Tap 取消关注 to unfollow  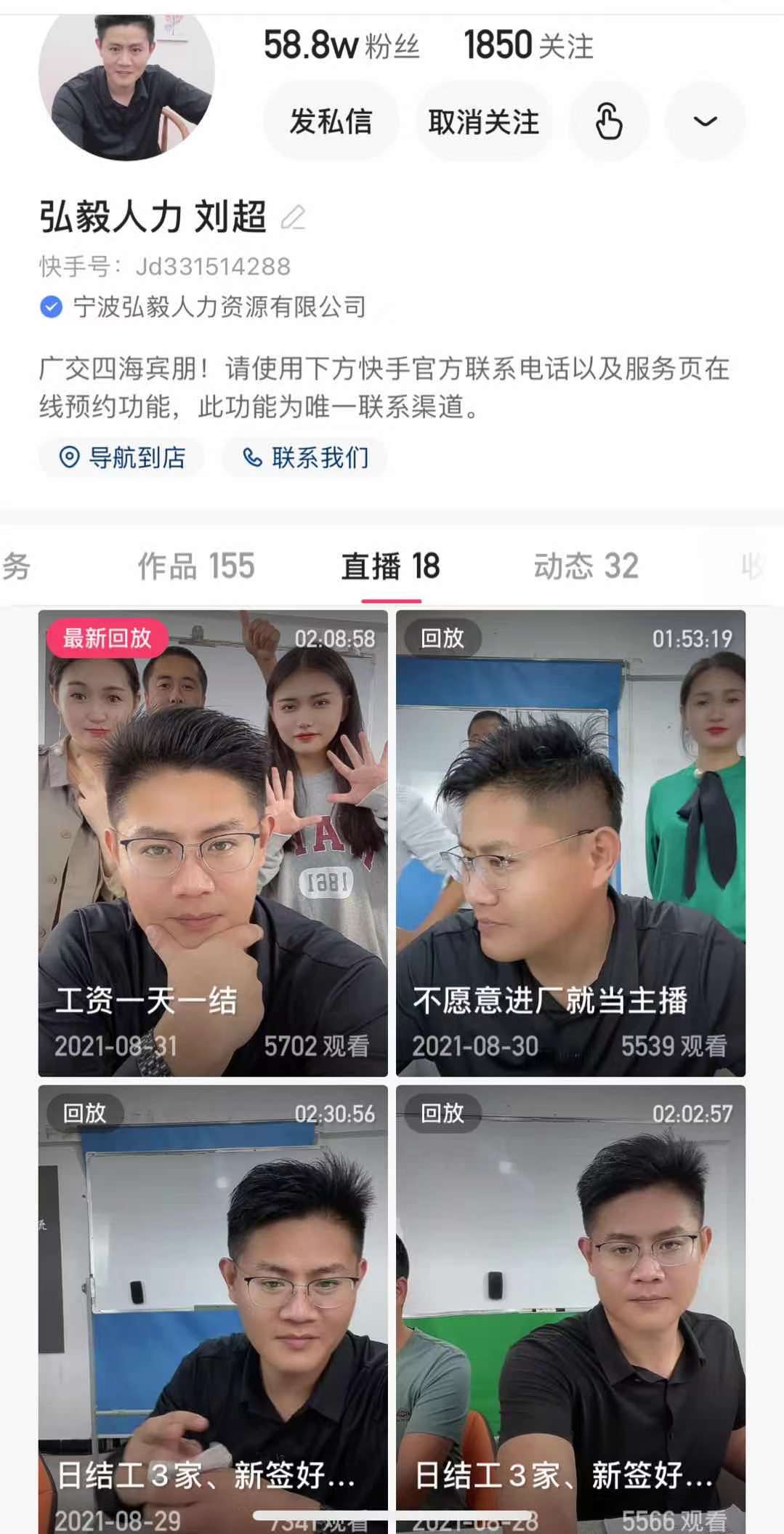[483, 121]
